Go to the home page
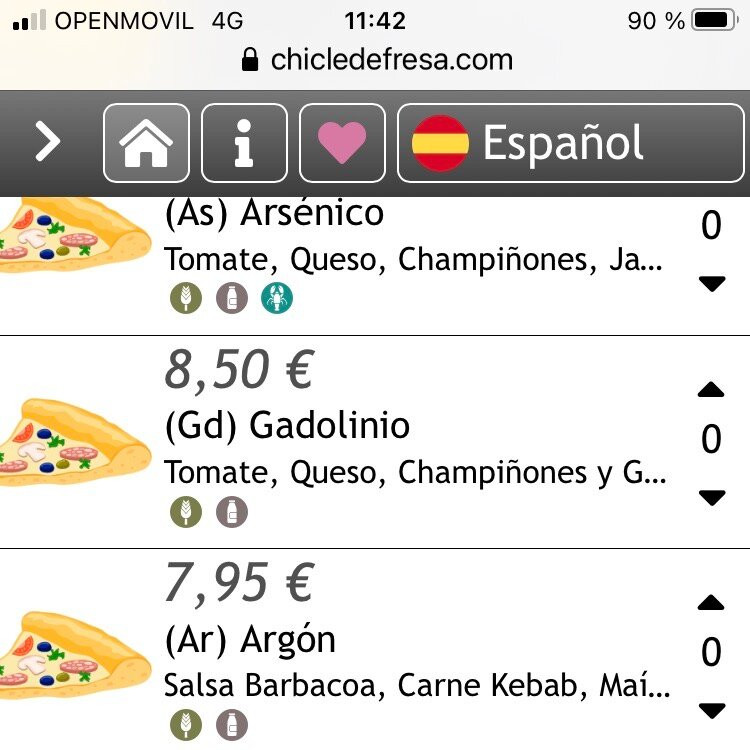 [146, 143]
